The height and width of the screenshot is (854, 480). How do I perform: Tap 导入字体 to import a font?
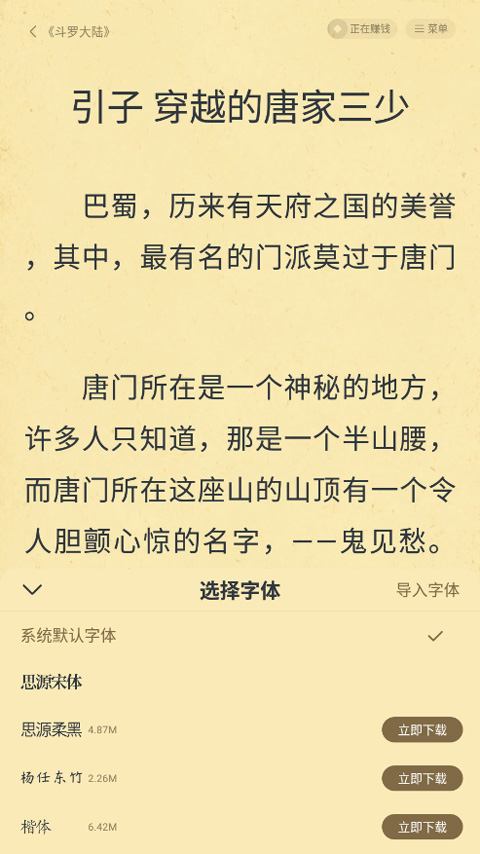tap(428, 590)
